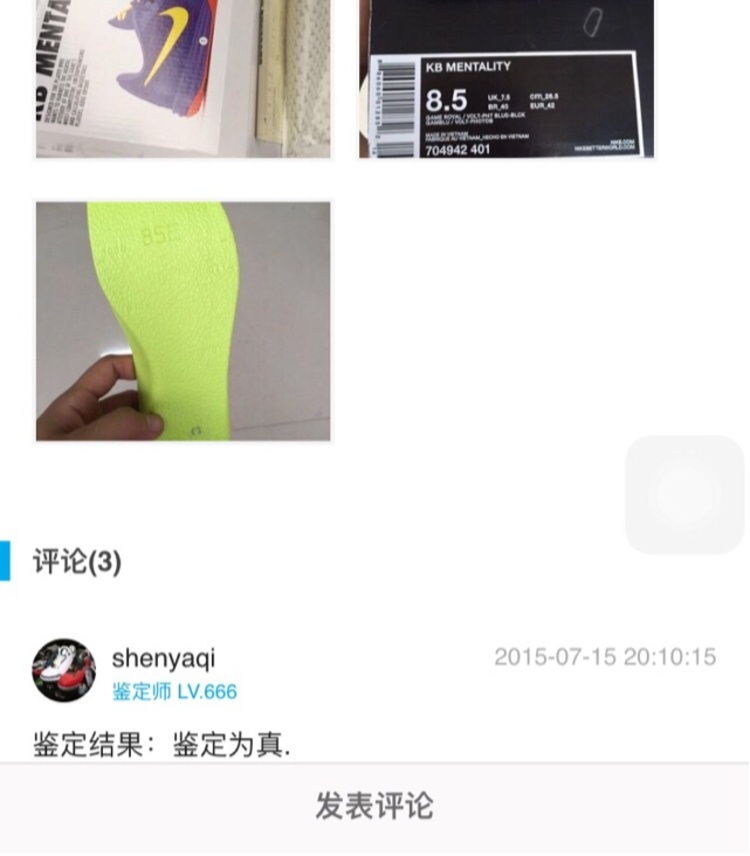Tap the floating grey assistive button
The image size is (750, 856).
click(x=684, y=495)
